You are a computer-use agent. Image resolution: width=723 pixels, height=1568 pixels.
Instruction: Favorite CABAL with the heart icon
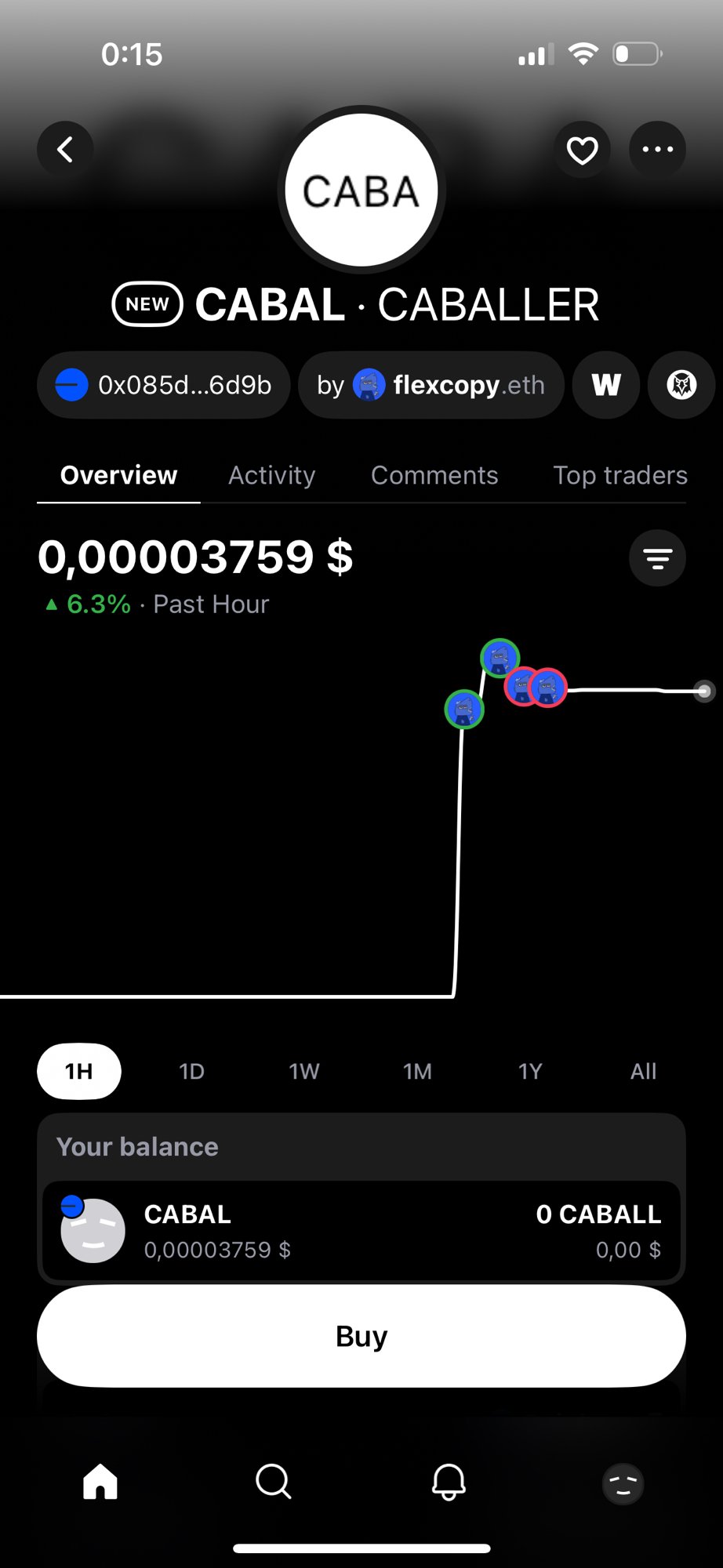tap(582, 150)
